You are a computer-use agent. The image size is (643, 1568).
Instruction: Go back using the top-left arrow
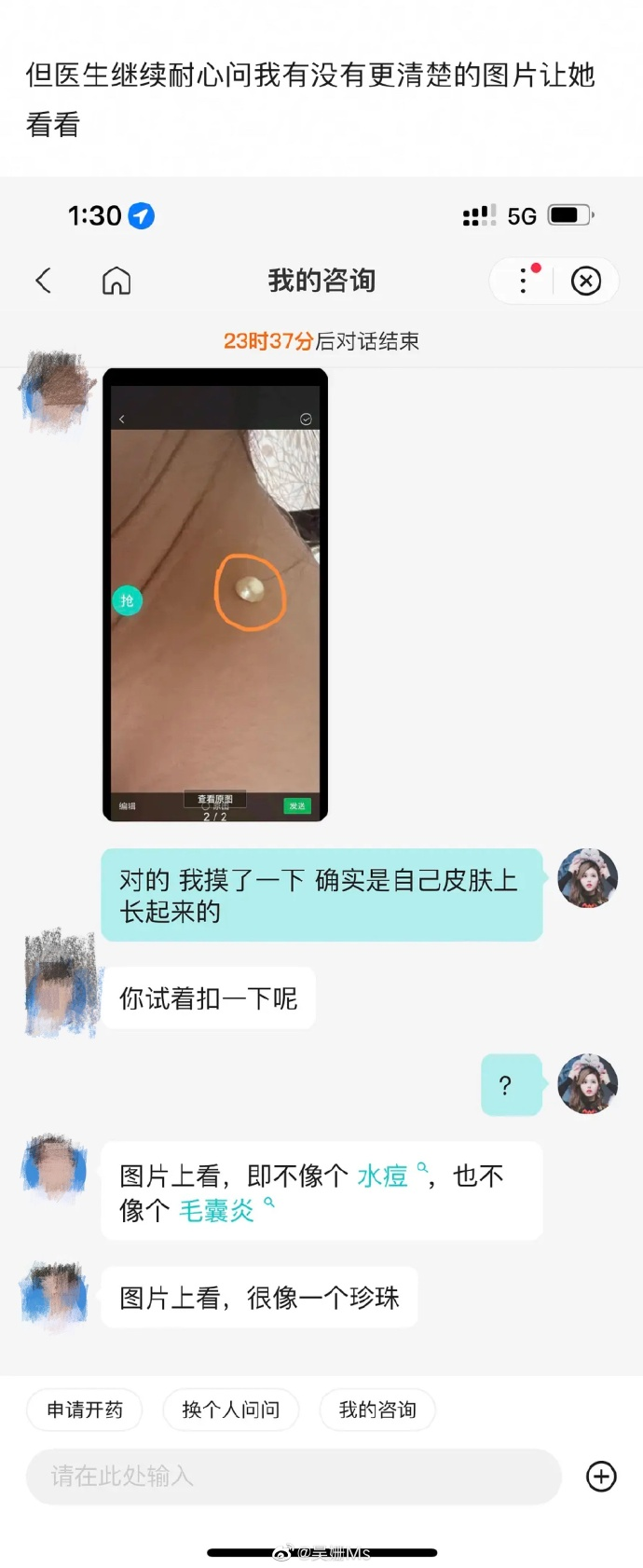(43, 281)
